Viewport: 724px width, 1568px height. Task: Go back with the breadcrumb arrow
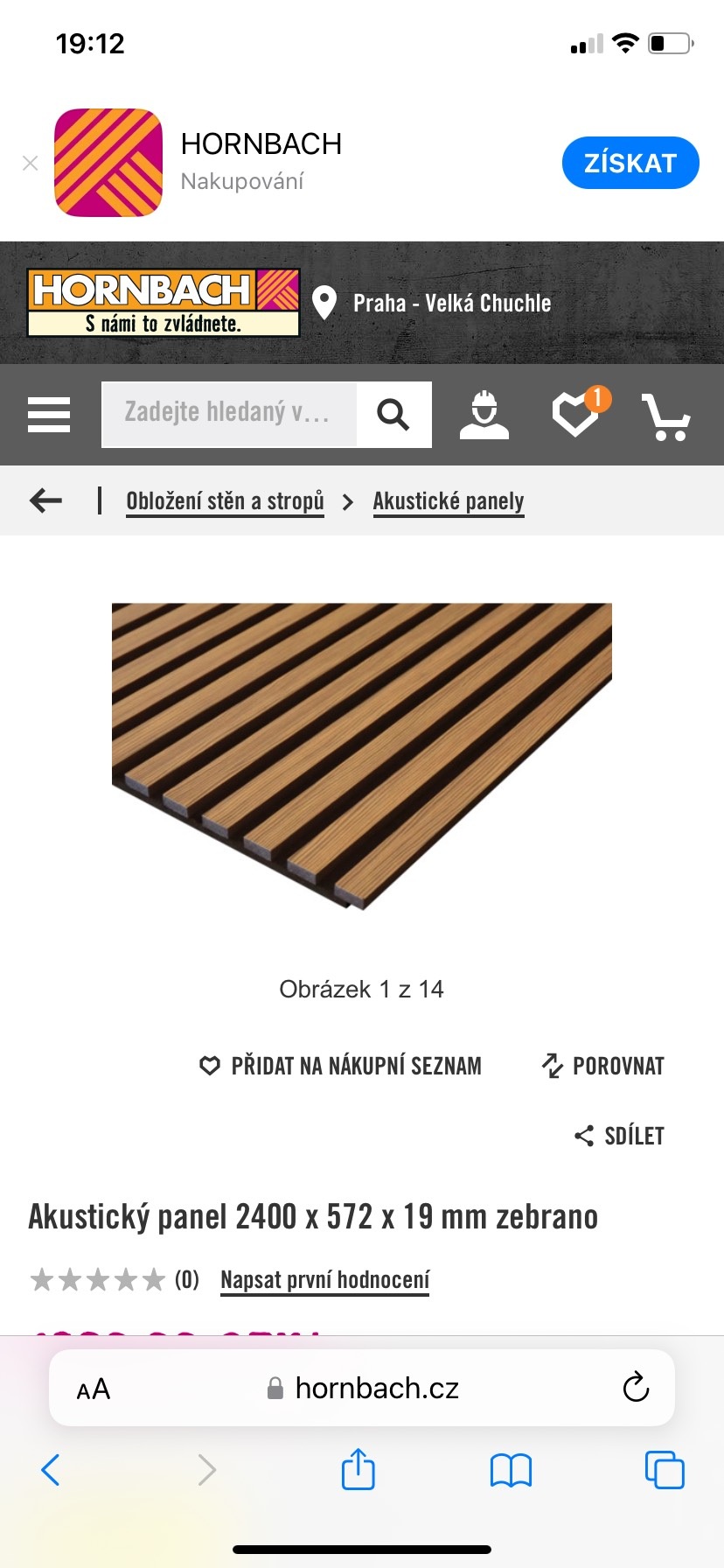coord(45,500)
